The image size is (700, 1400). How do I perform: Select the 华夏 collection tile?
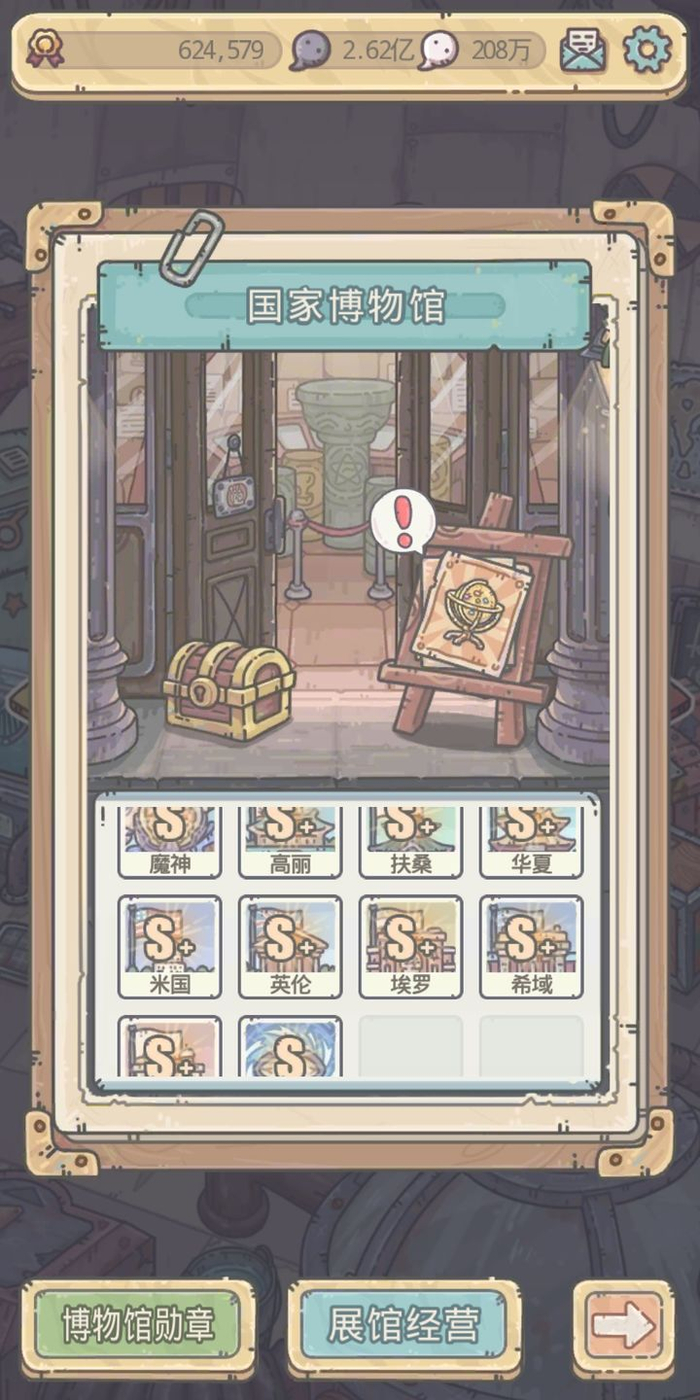tap(531, 842)
